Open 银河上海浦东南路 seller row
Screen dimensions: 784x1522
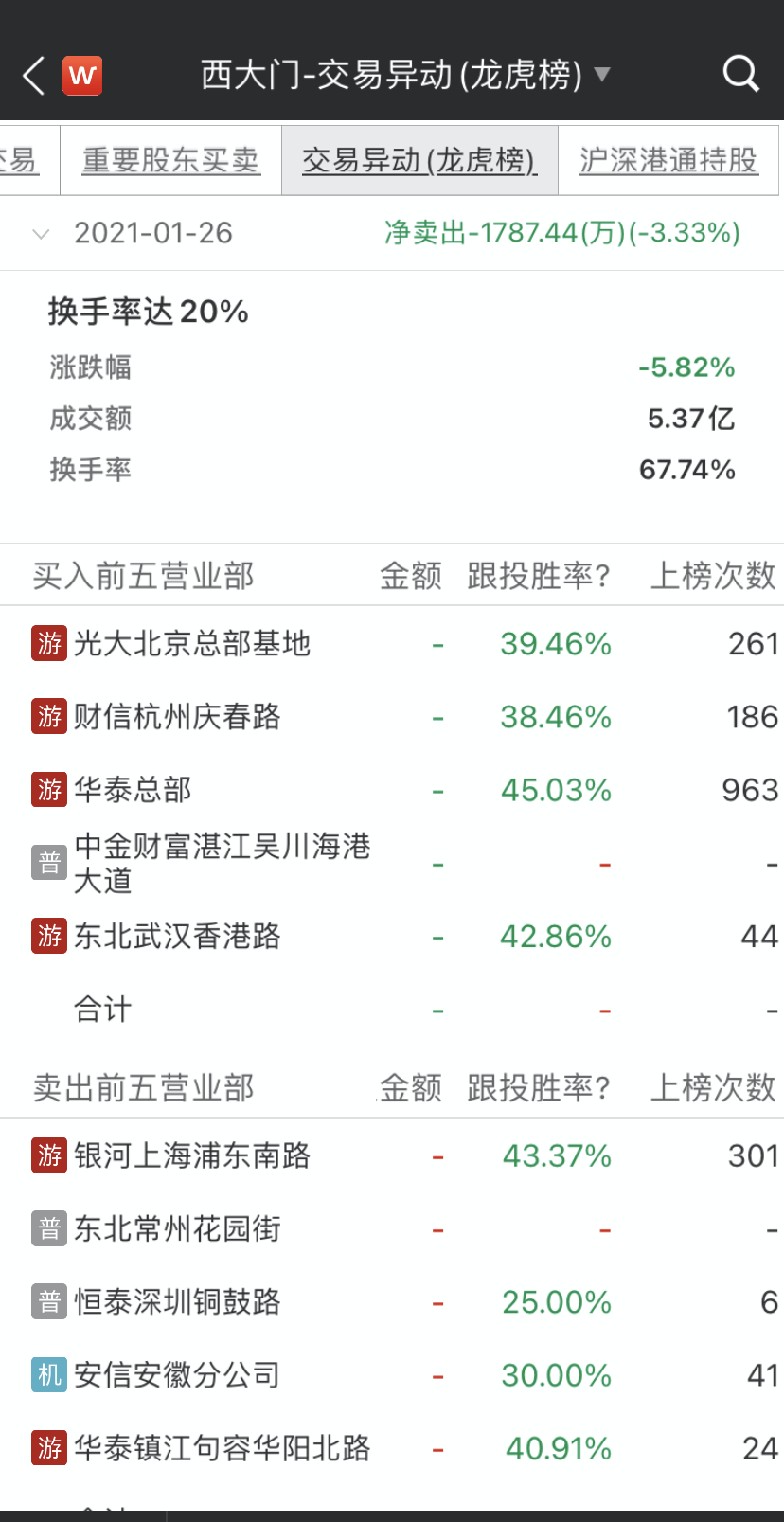click(192, 1155)
